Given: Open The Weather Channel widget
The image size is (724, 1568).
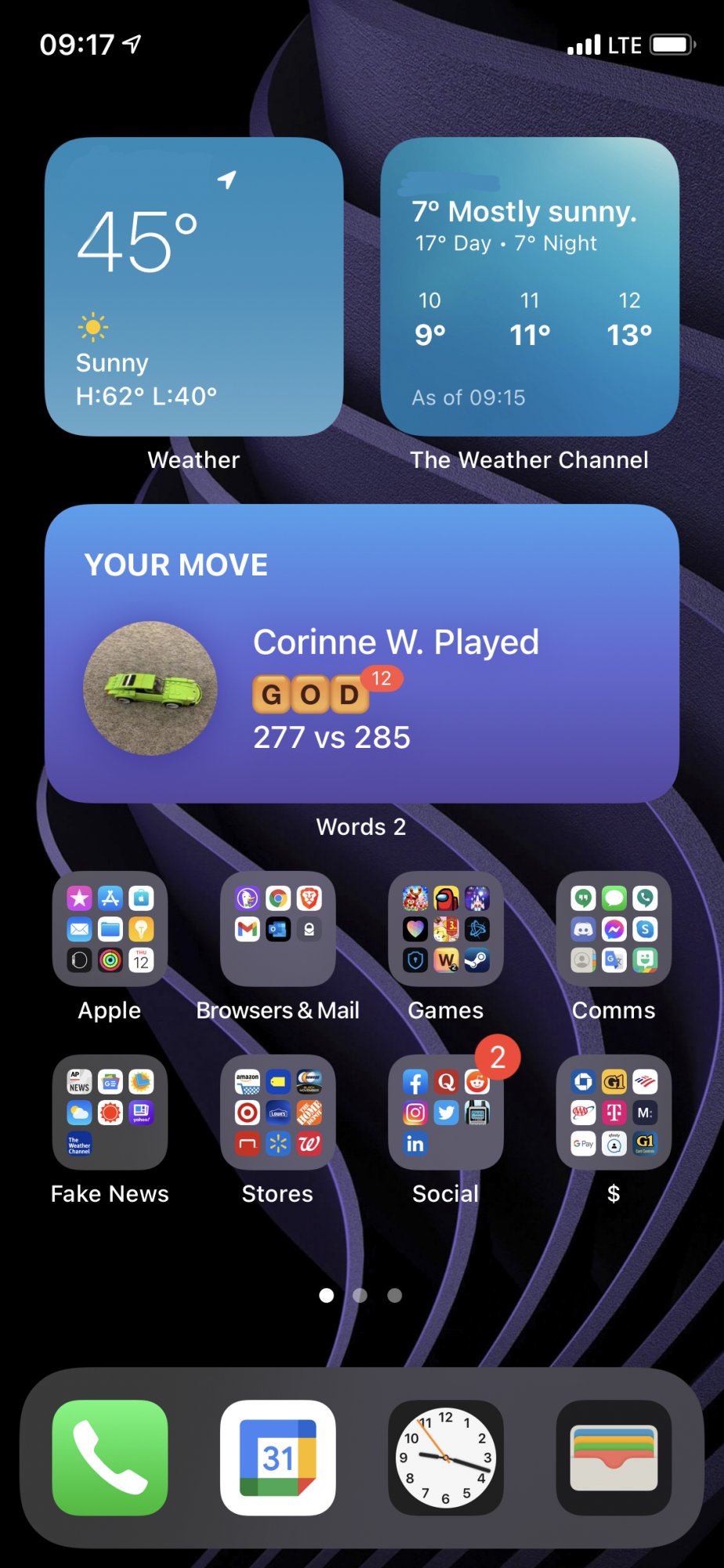Looking at the screenshot, I should click(530, 287).
